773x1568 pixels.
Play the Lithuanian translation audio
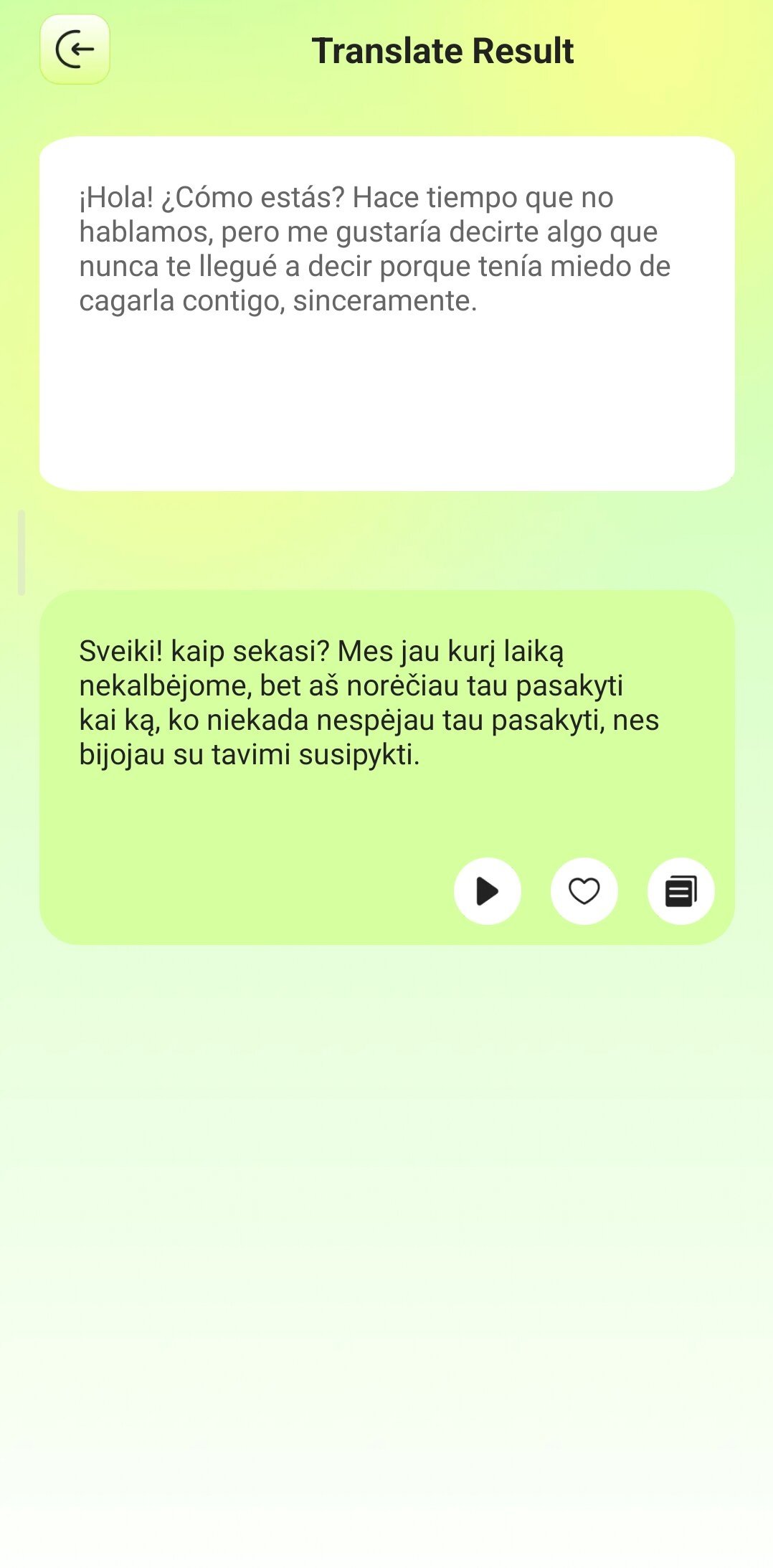pyautogui.click(x=487, y=891)
